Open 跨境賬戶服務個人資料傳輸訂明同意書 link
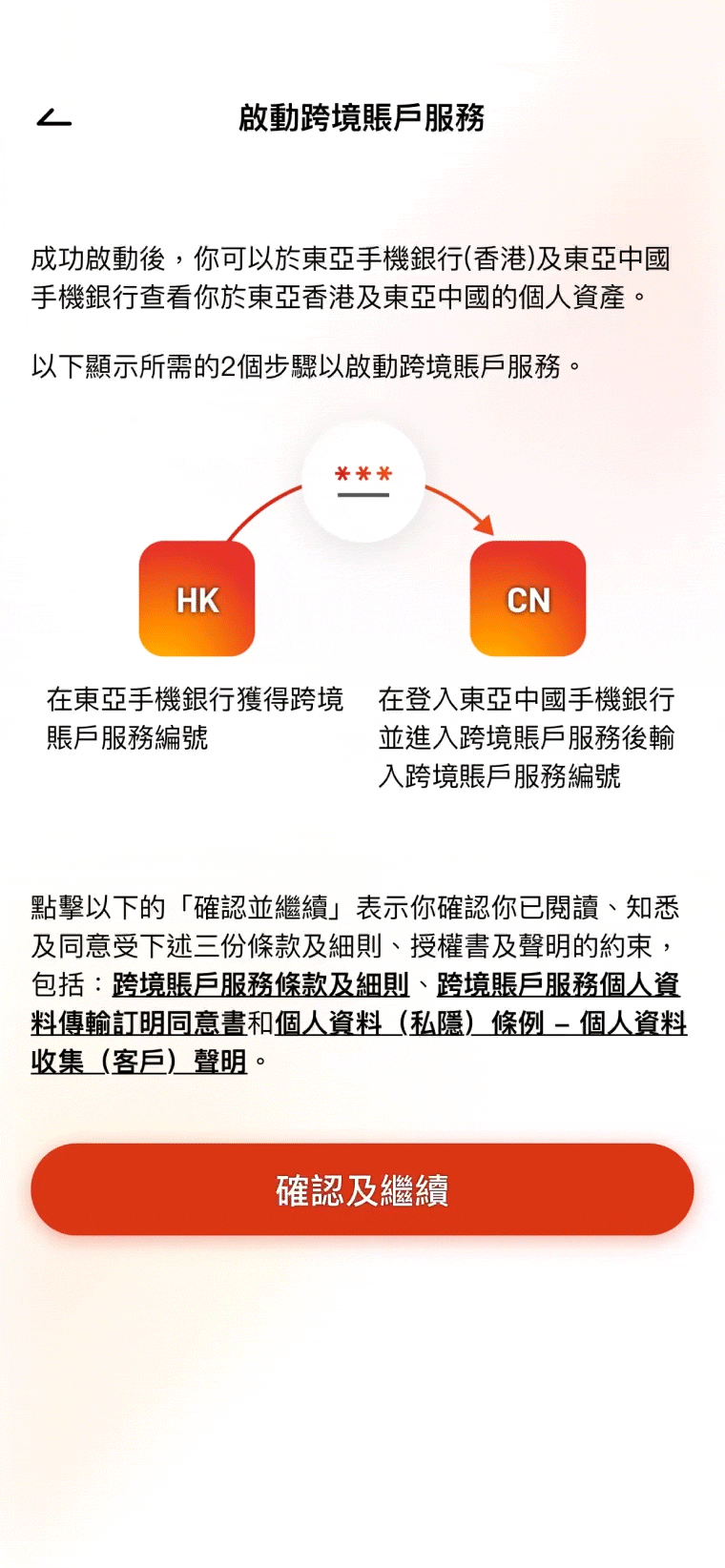725x1568 pixels. [x=557, y=984]
